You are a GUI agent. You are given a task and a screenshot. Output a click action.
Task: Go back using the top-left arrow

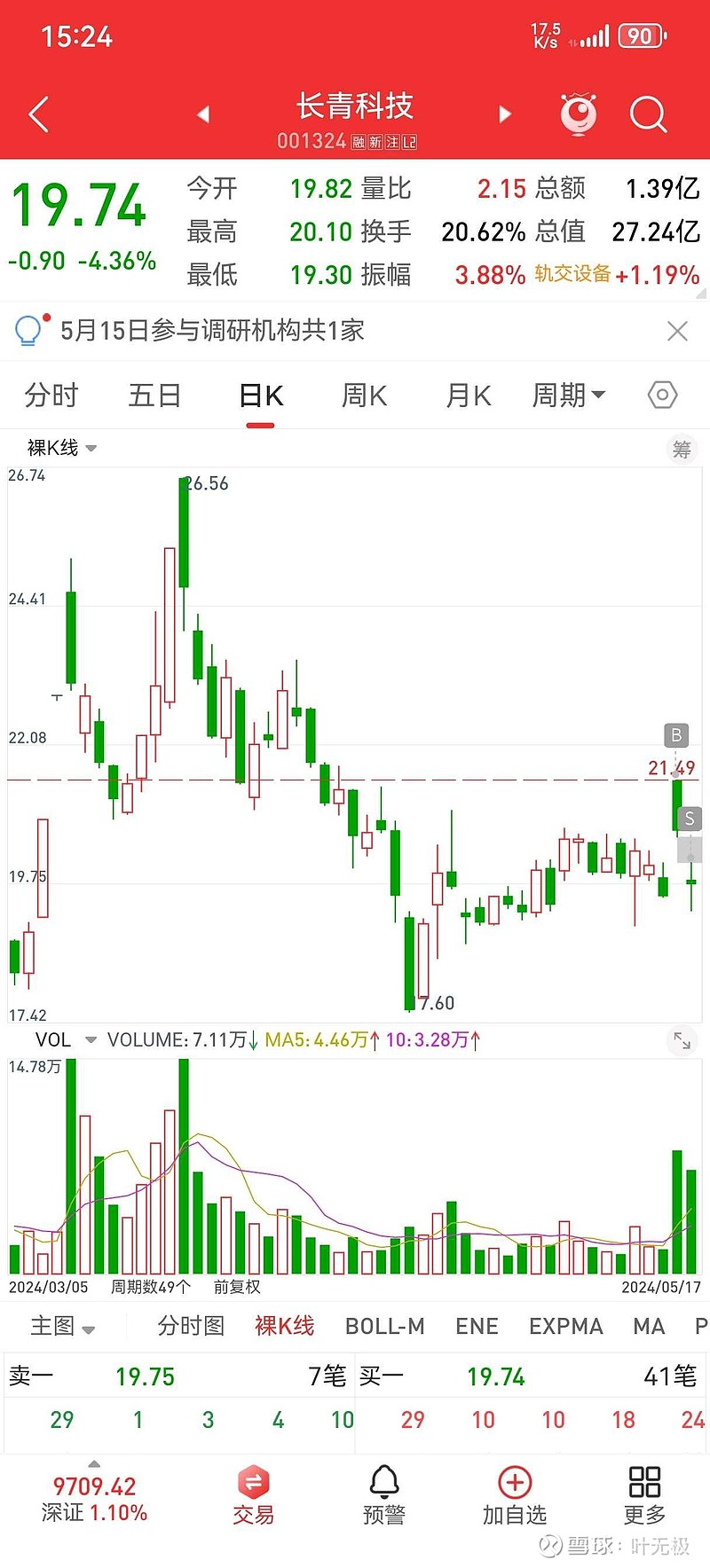(38, 114)
